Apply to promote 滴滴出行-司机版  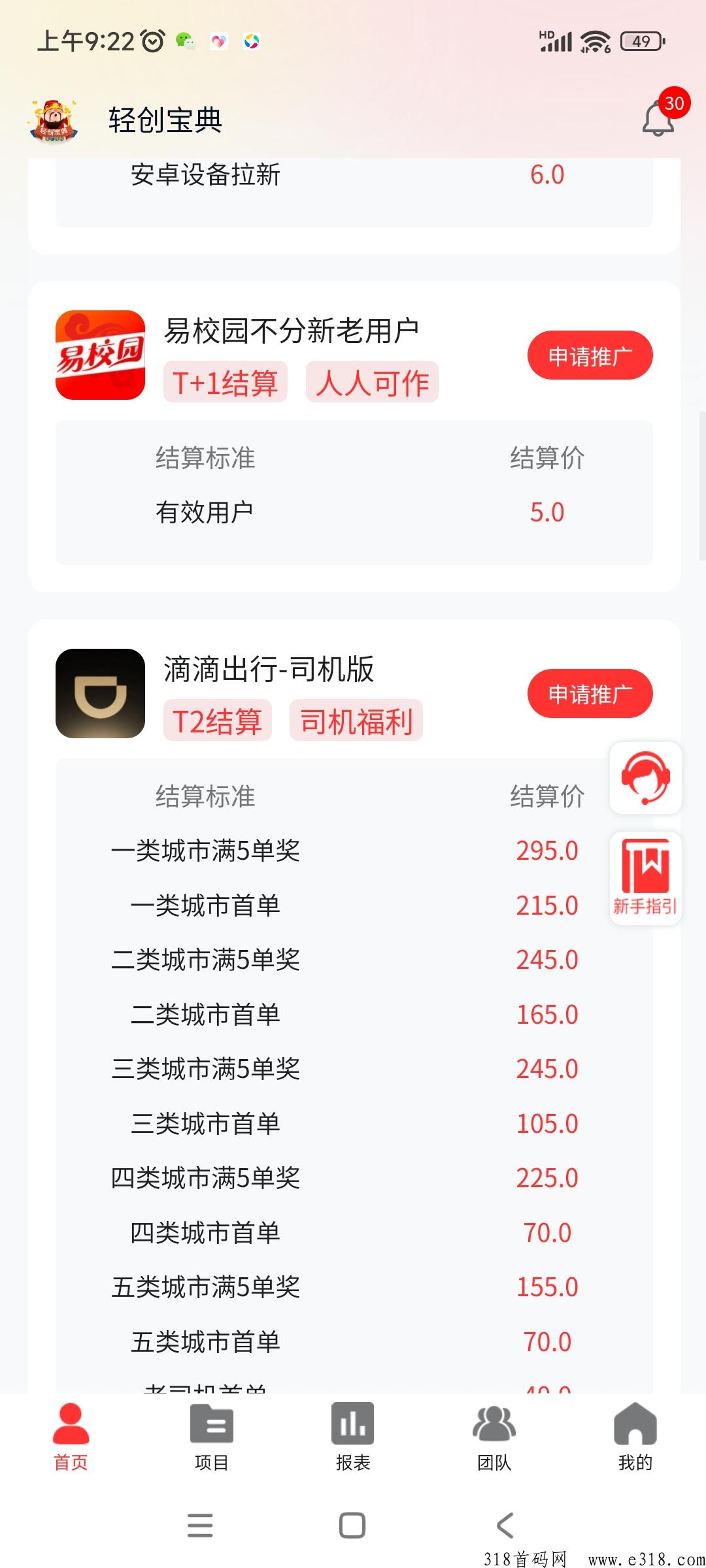click(590, 694)
